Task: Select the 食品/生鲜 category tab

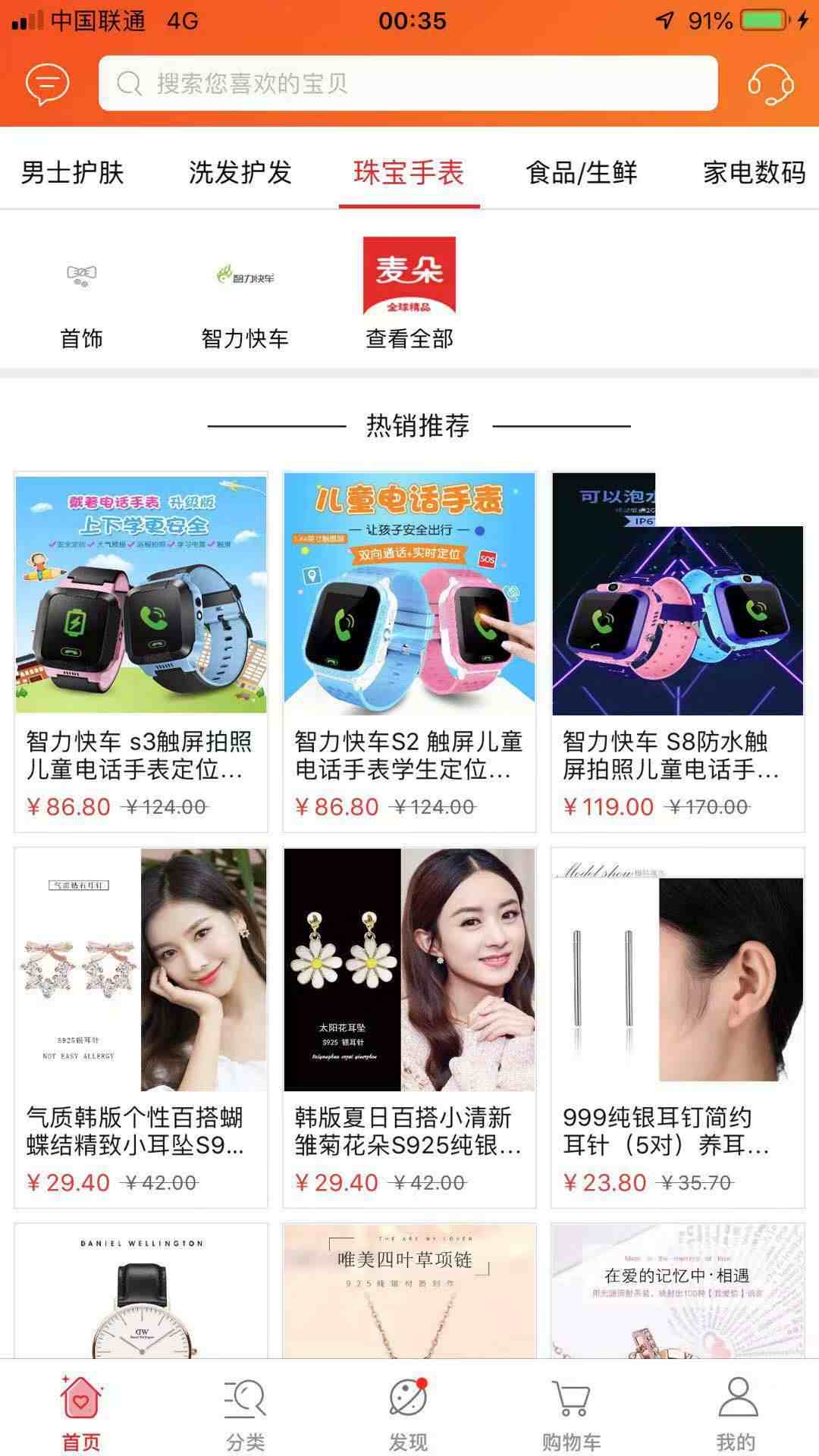Action: pyautogui.click(x=582, y=173)
